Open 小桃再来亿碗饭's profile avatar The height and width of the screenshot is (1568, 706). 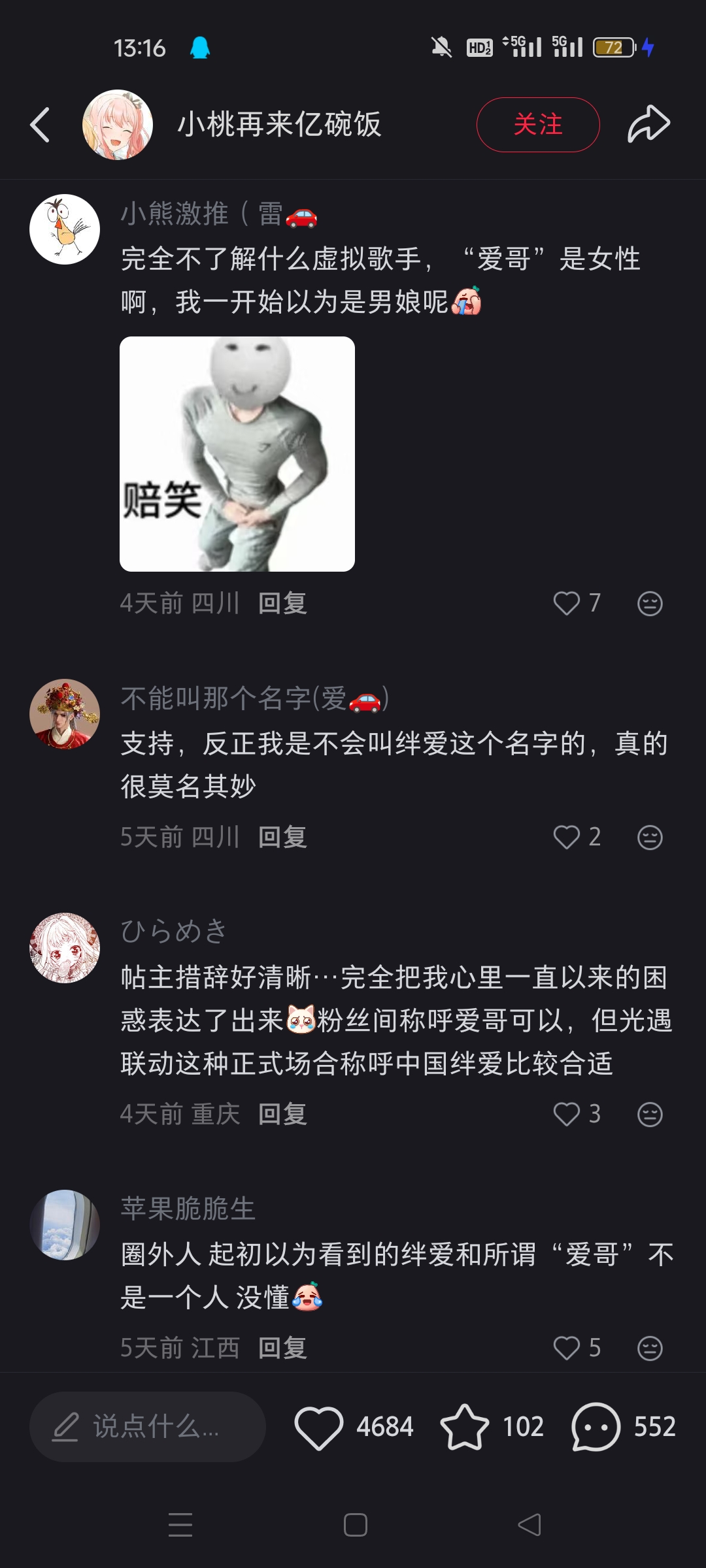tap(118, 125)
